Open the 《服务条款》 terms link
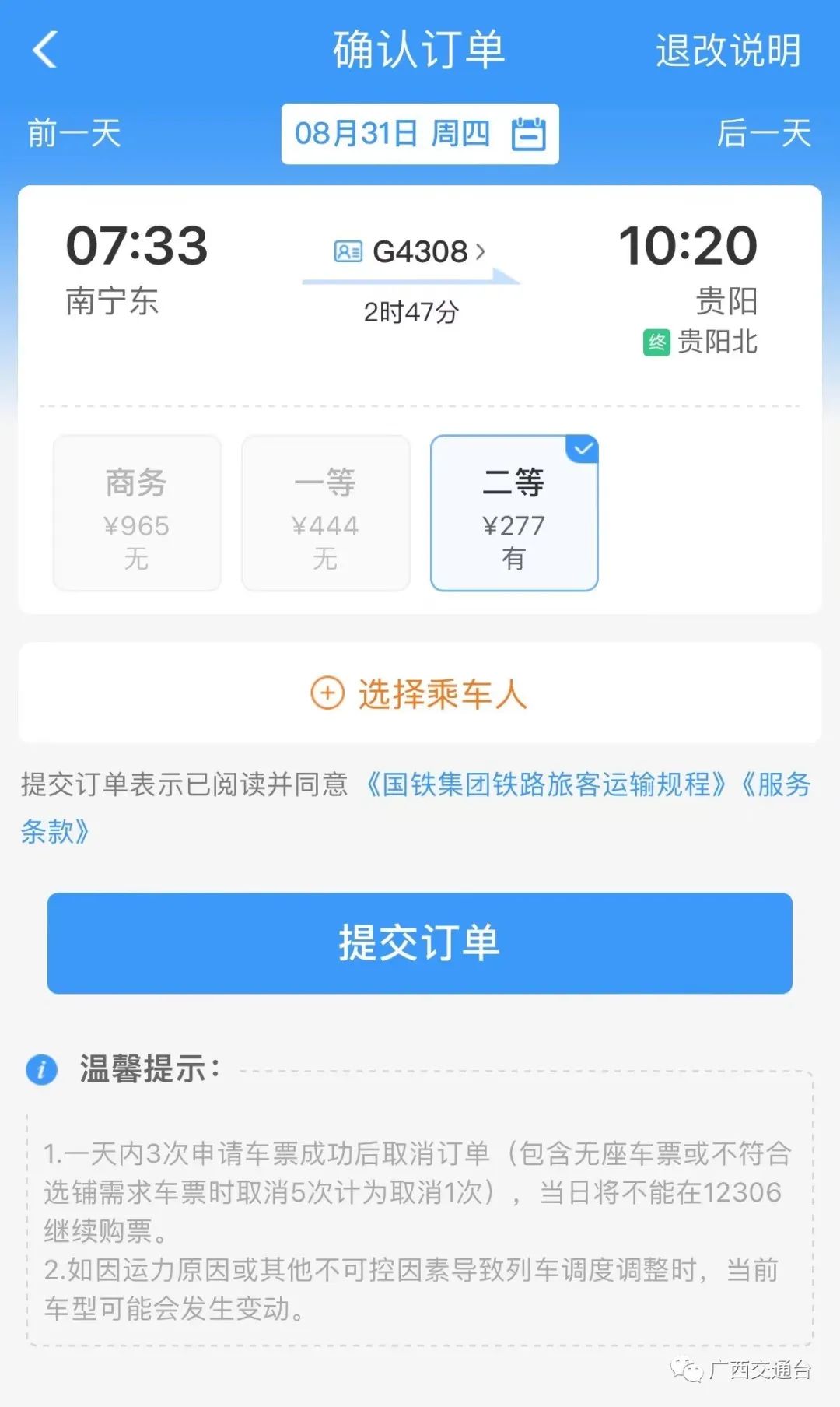The height and width of the screenshot is (1407, 840). coord(54,831)
